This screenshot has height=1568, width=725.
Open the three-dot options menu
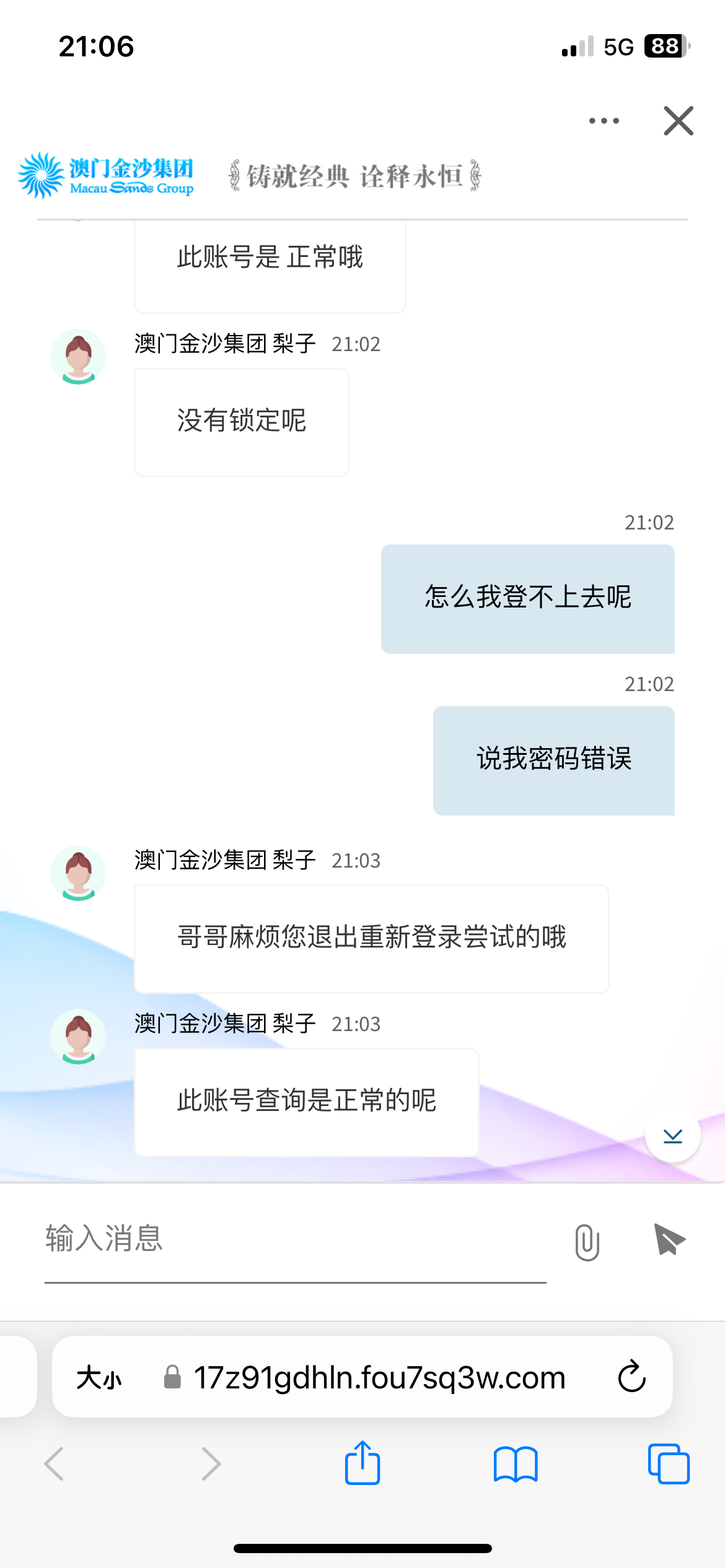[x=604, y=121]
